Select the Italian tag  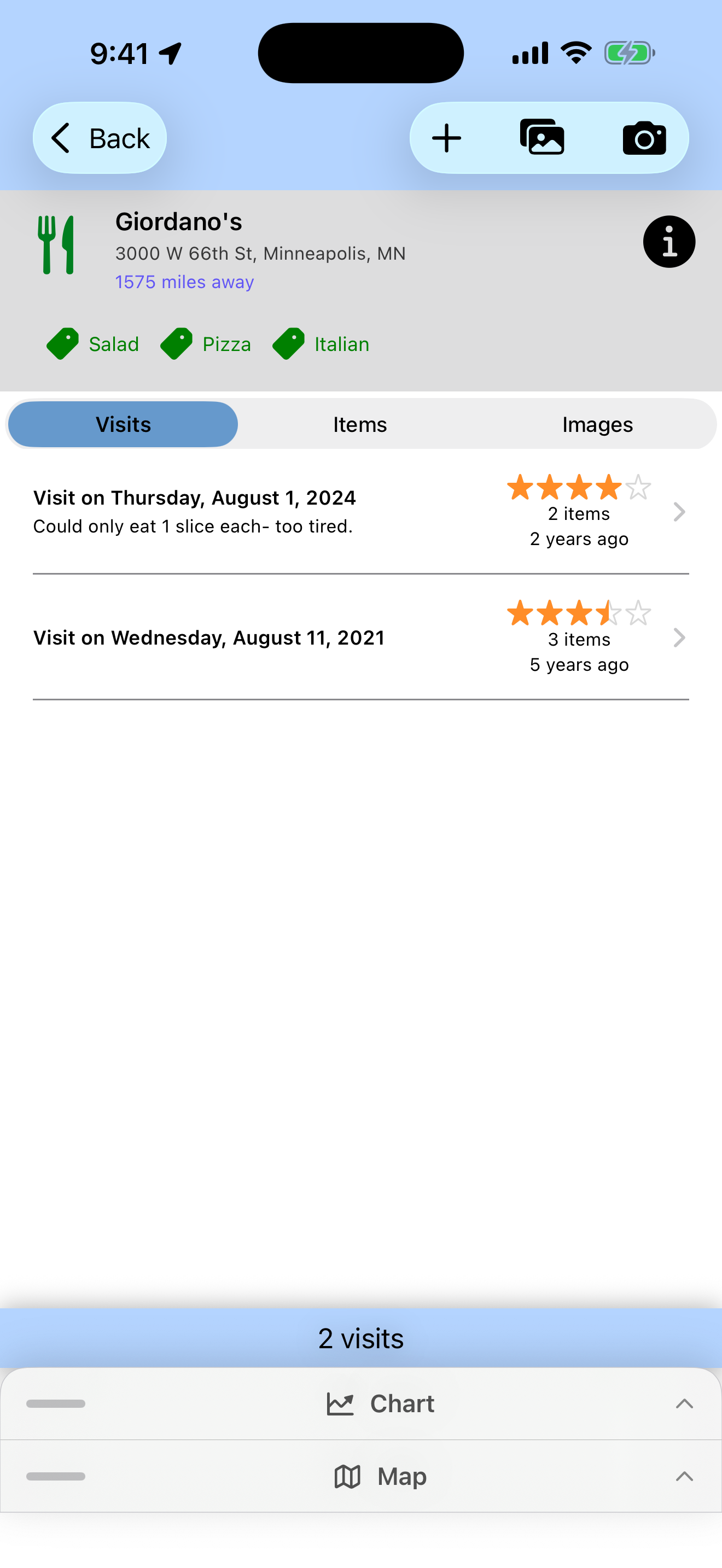tap(321, 344)
